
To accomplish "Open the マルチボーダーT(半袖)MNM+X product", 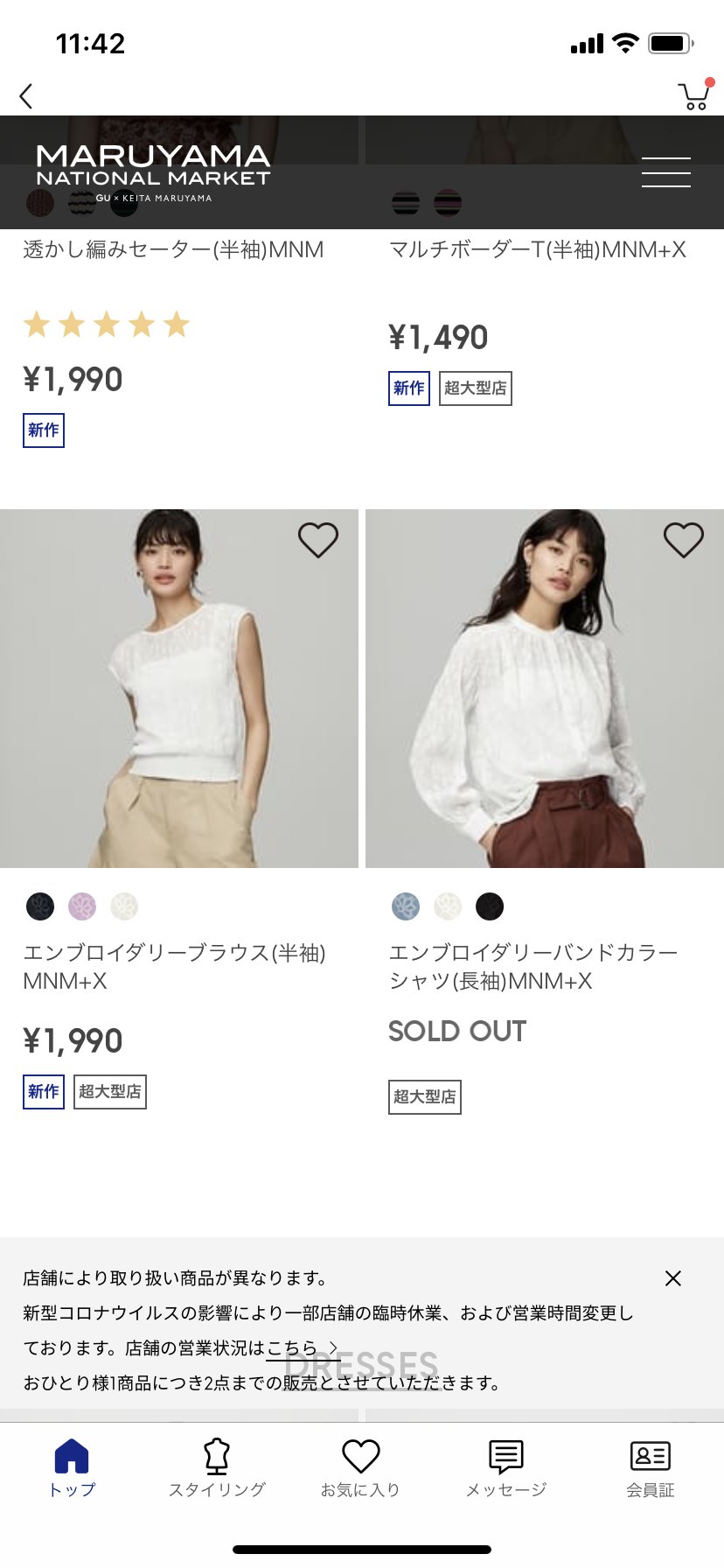I will (x=537, y=250).
